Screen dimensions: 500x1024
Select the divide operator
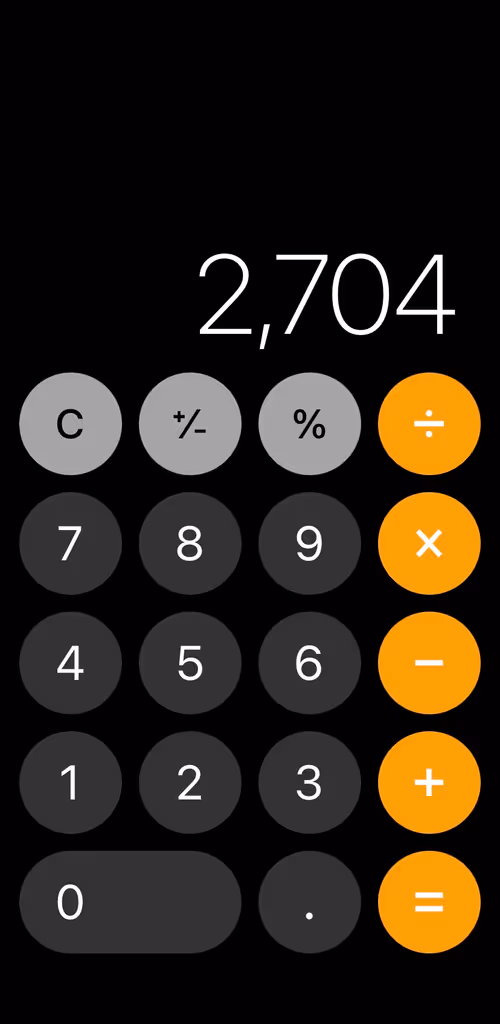429,424
